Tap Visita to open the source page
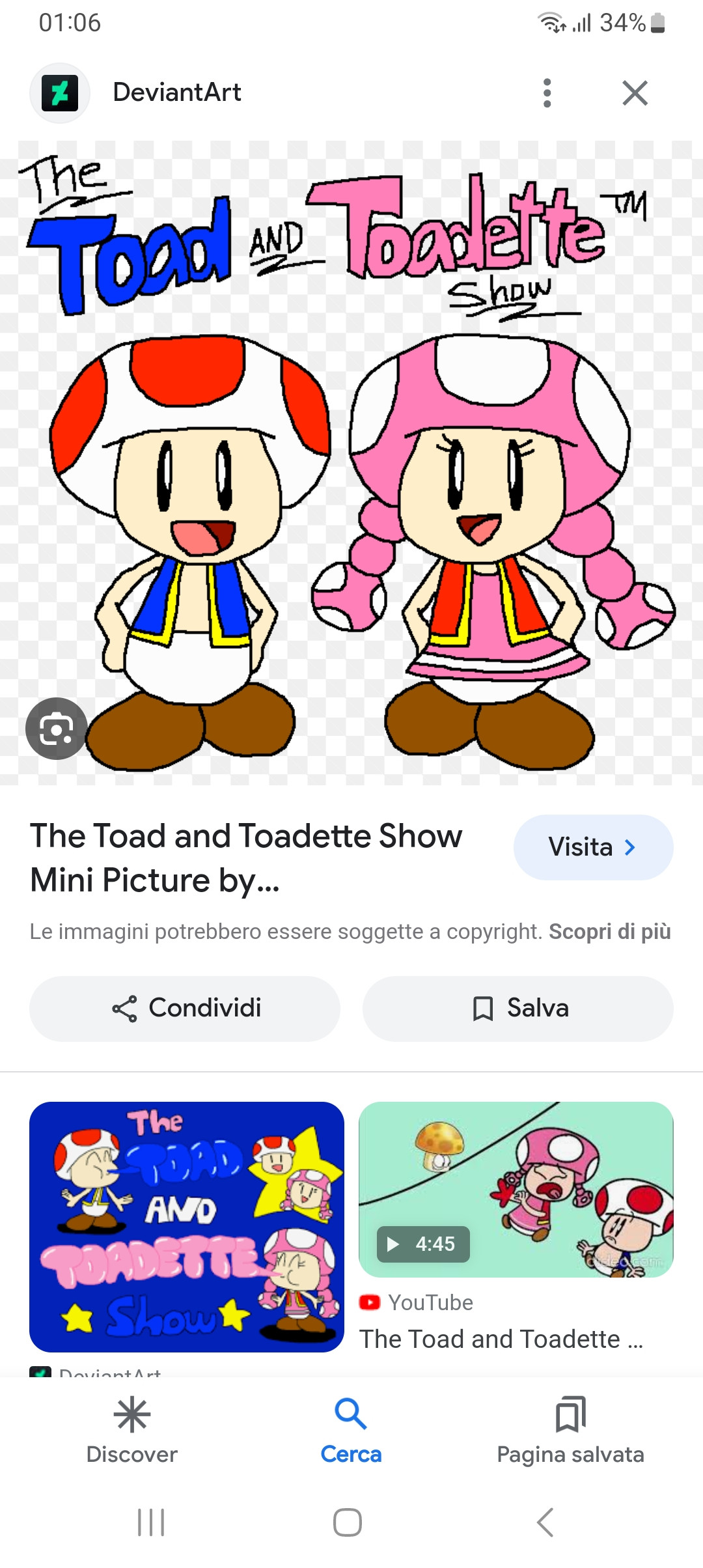 (592, 847)
